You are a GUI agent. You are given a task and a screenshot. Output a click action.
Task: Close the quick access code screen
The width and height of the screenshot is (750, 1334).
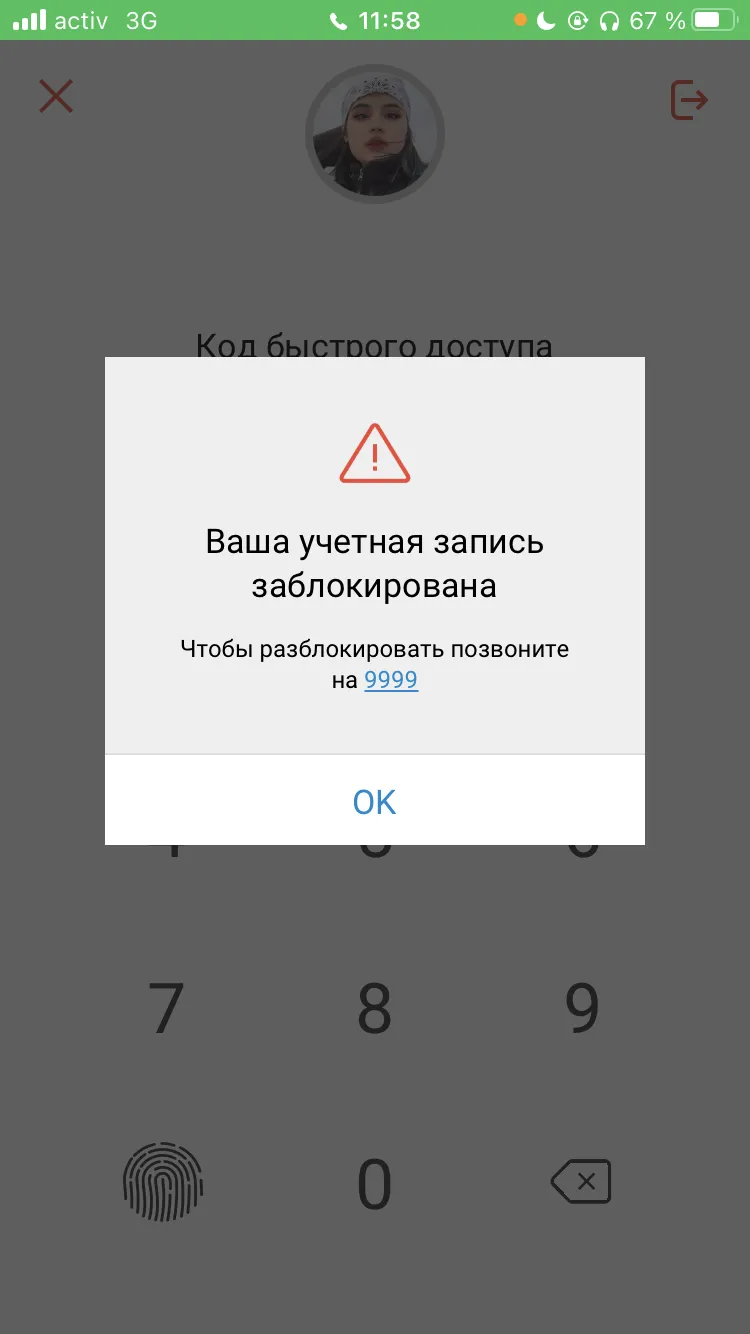pyautogui.click(x=56, y=97)
